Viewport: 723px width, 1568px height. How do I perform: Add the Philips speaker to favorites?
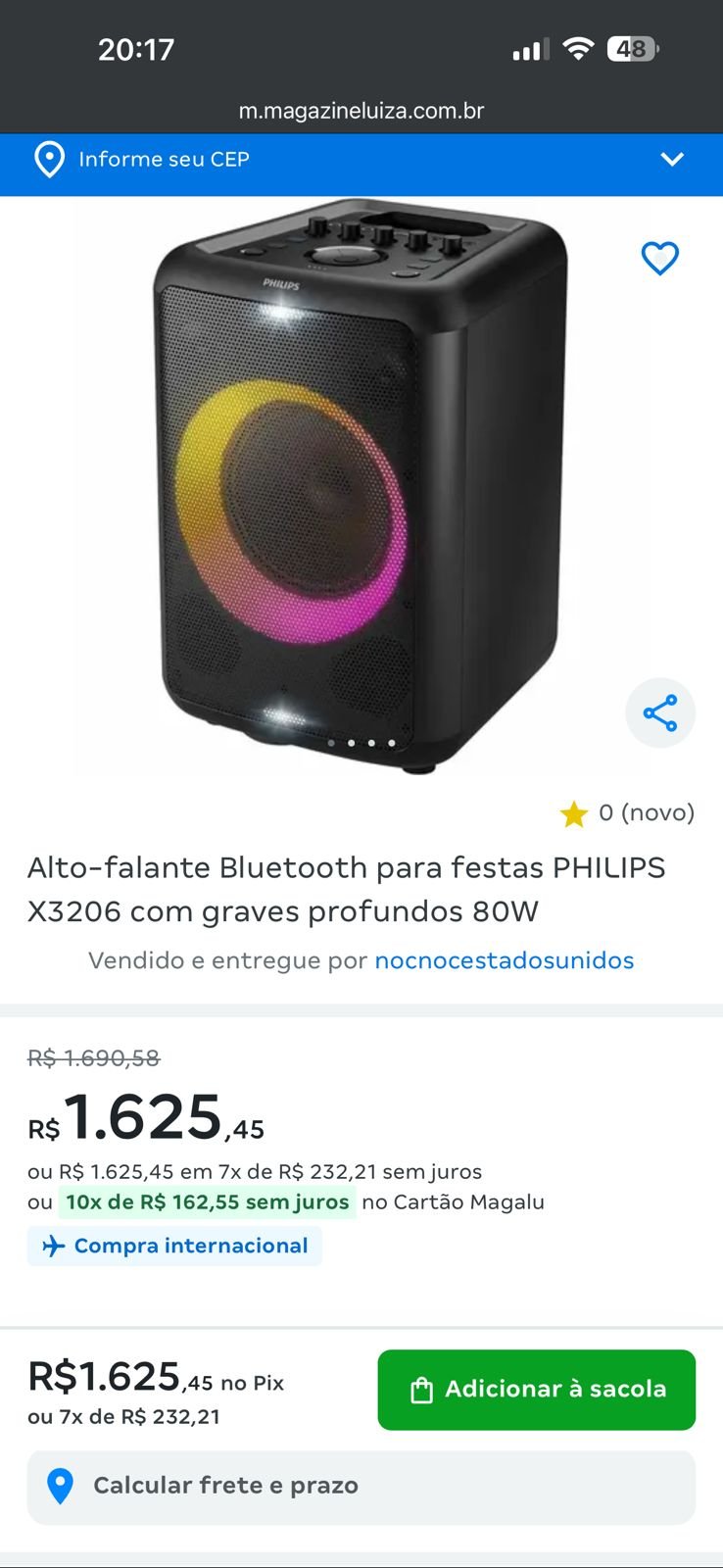click(x=659, y=259)
